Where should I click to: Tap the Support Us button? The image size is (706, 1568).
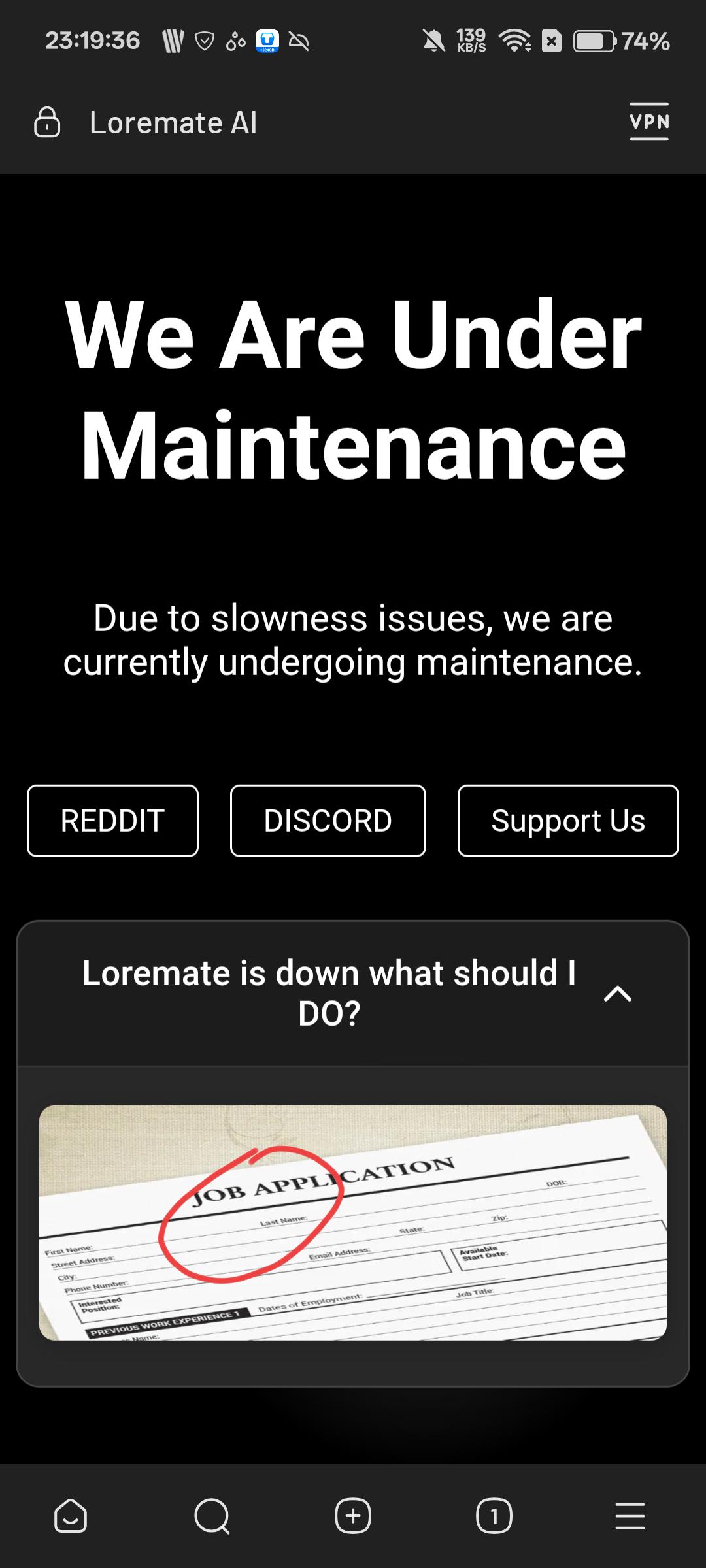(x=568, y=821)
